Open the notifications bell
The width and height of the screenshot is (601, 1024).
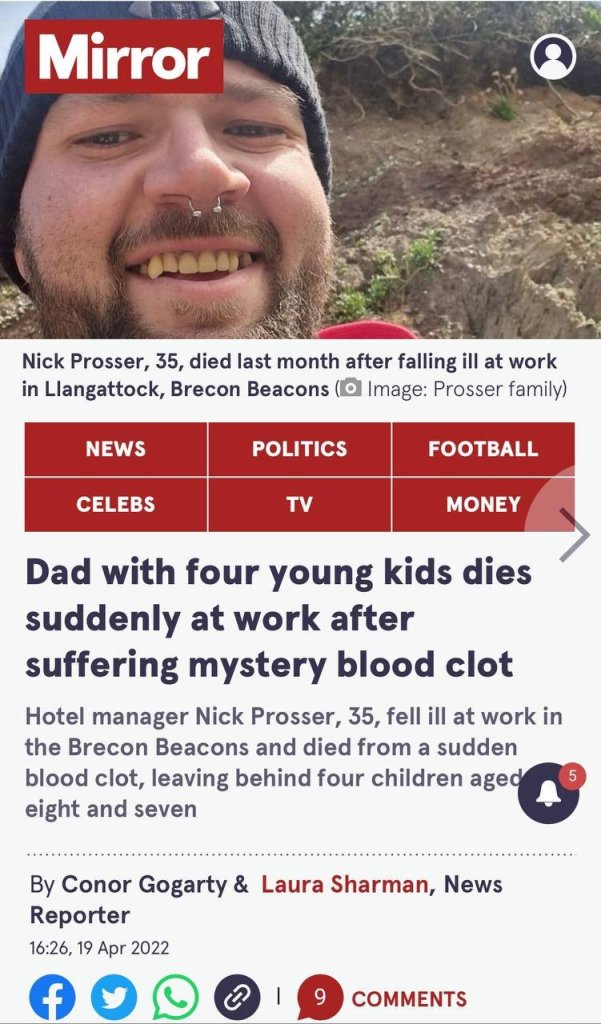coord(549,793)
